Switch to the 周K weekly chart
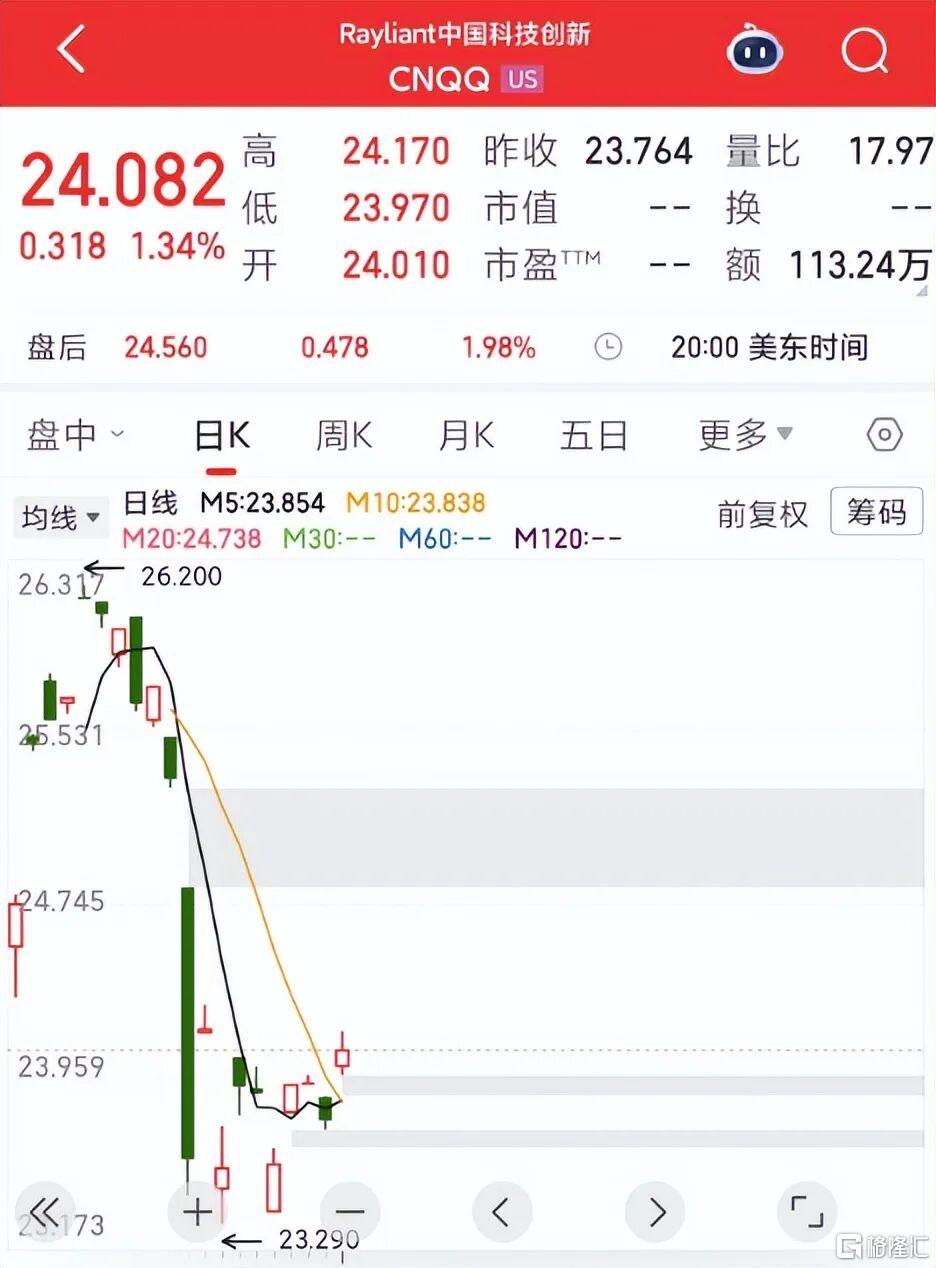The height and width of the screenshot is (1268, 936). point(344,435)
